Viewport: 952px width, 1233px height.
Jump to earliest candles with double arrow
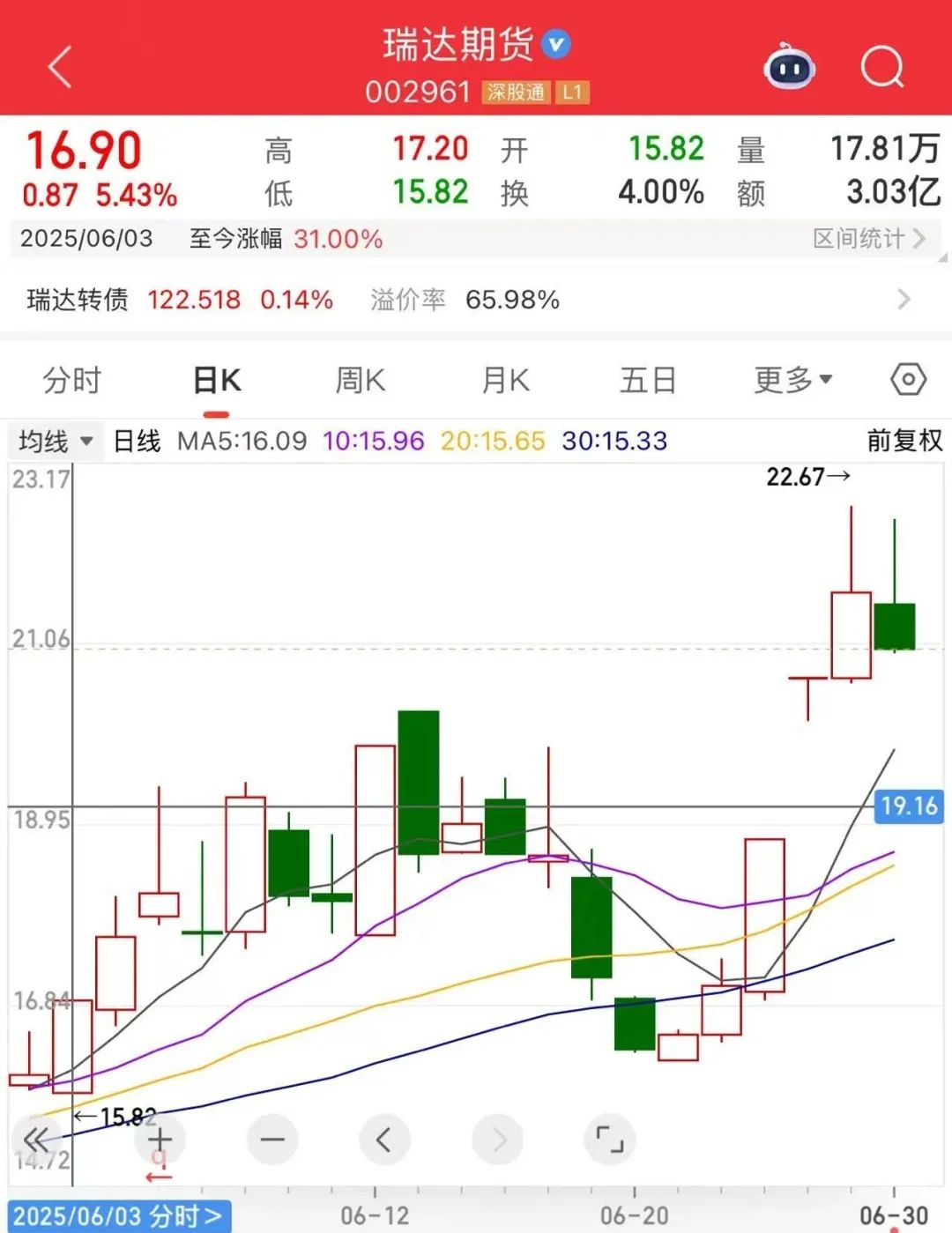37,1140
